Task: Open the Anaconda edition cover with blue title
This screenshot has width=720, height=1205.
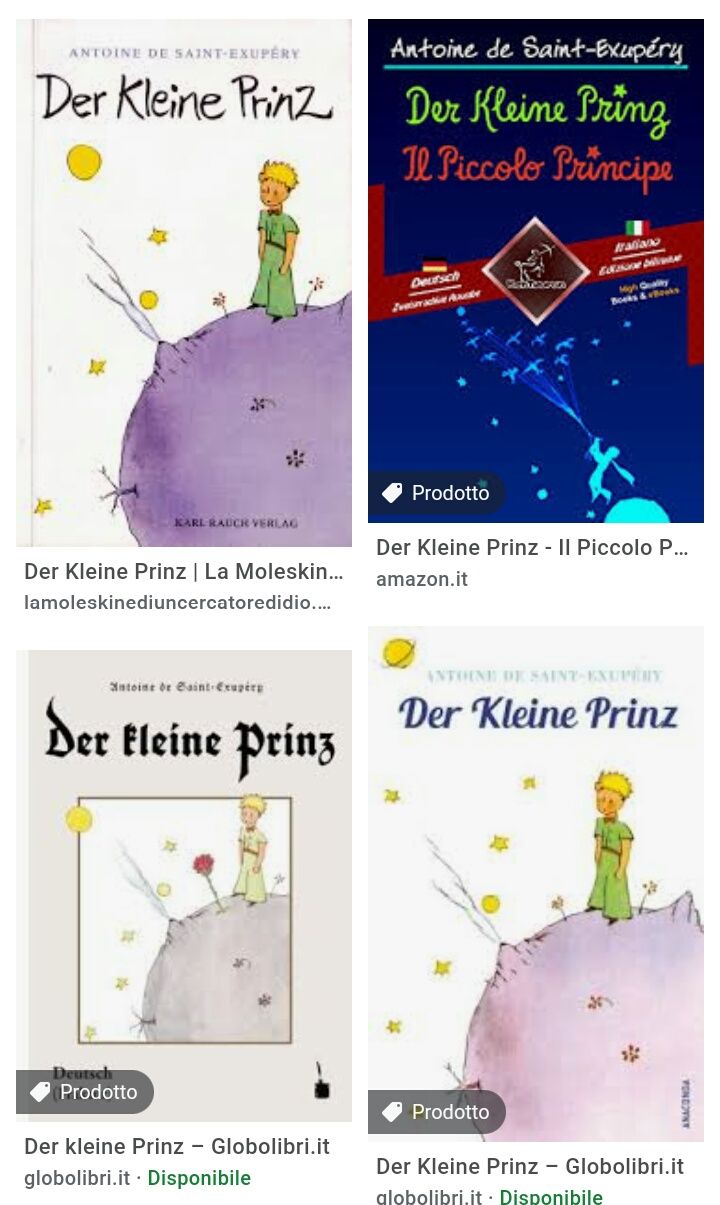Action: 536,884
